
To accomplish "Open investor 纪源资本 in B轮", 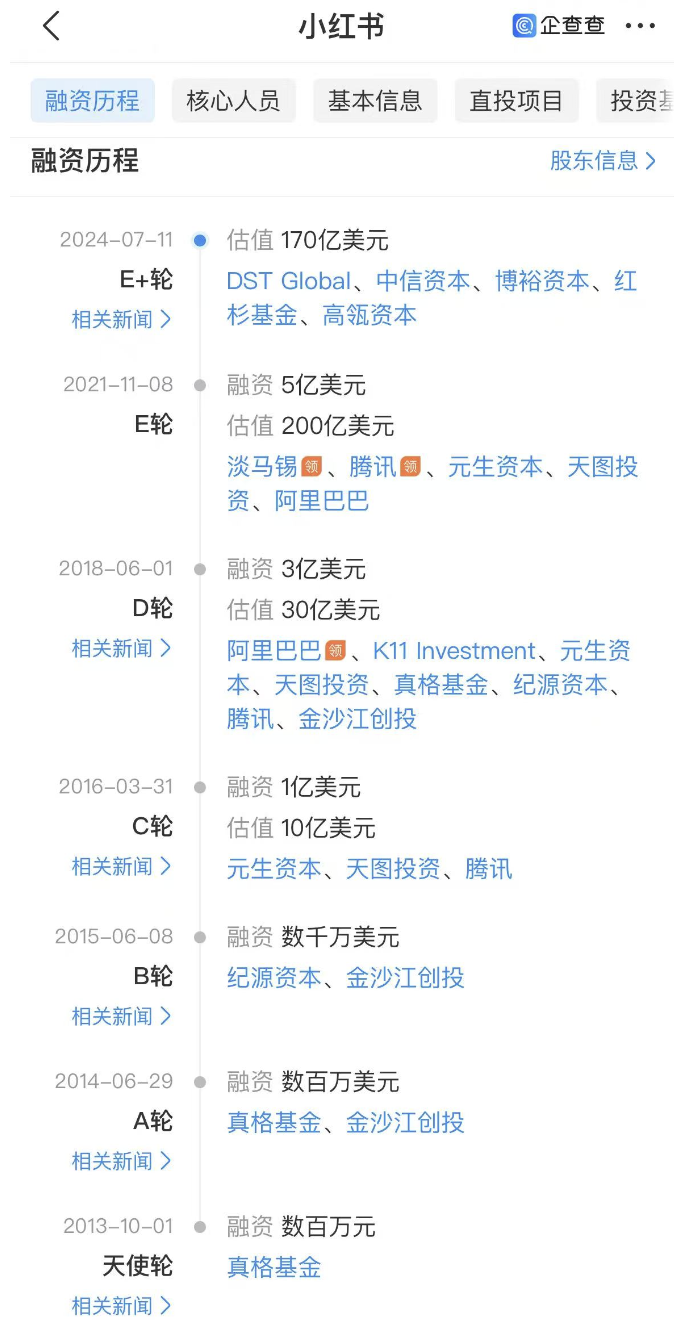I will [x=274, y=978].
